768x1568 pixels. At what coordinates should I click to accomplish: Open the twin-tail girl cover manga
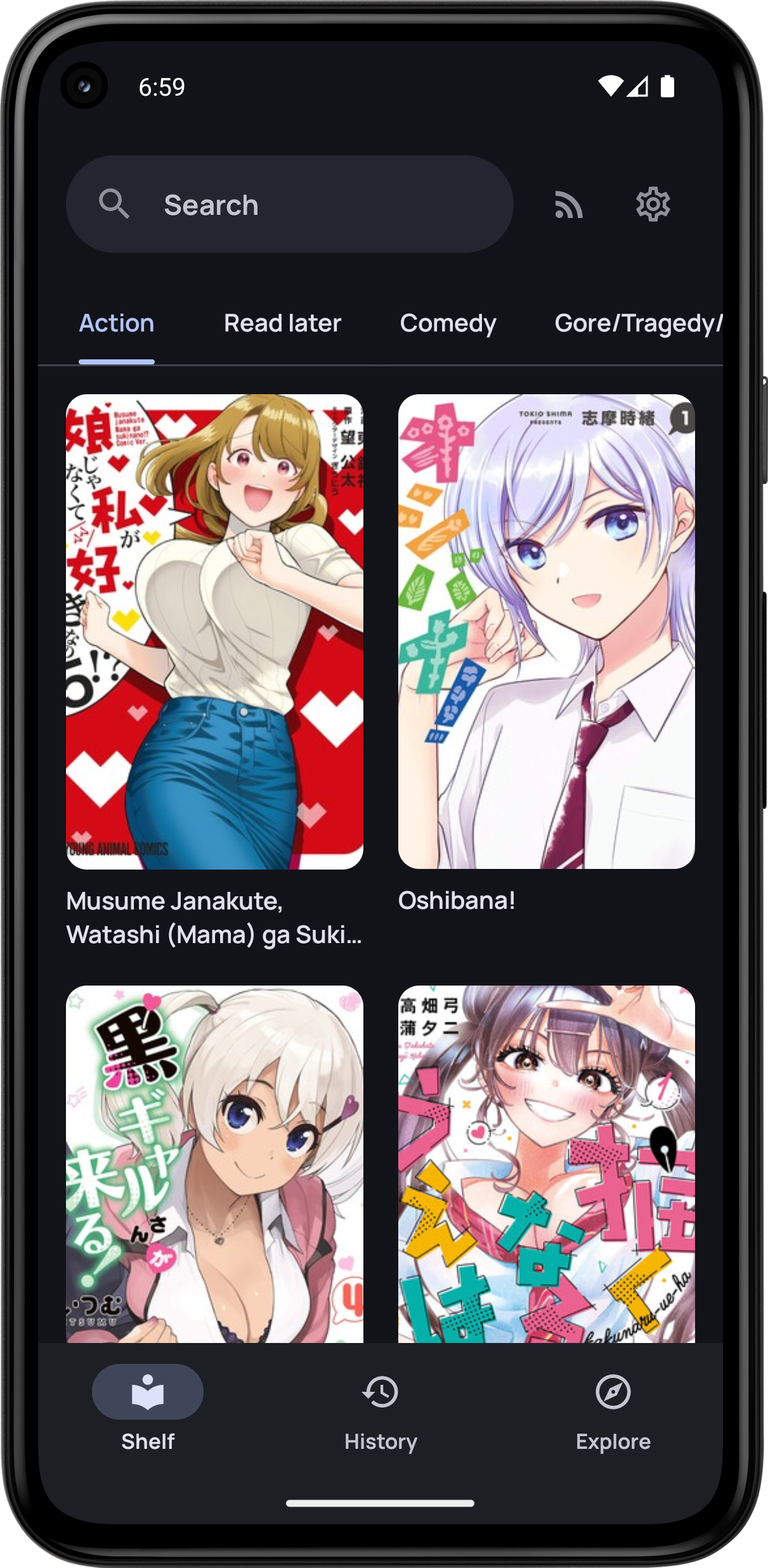coord(546,1163)
